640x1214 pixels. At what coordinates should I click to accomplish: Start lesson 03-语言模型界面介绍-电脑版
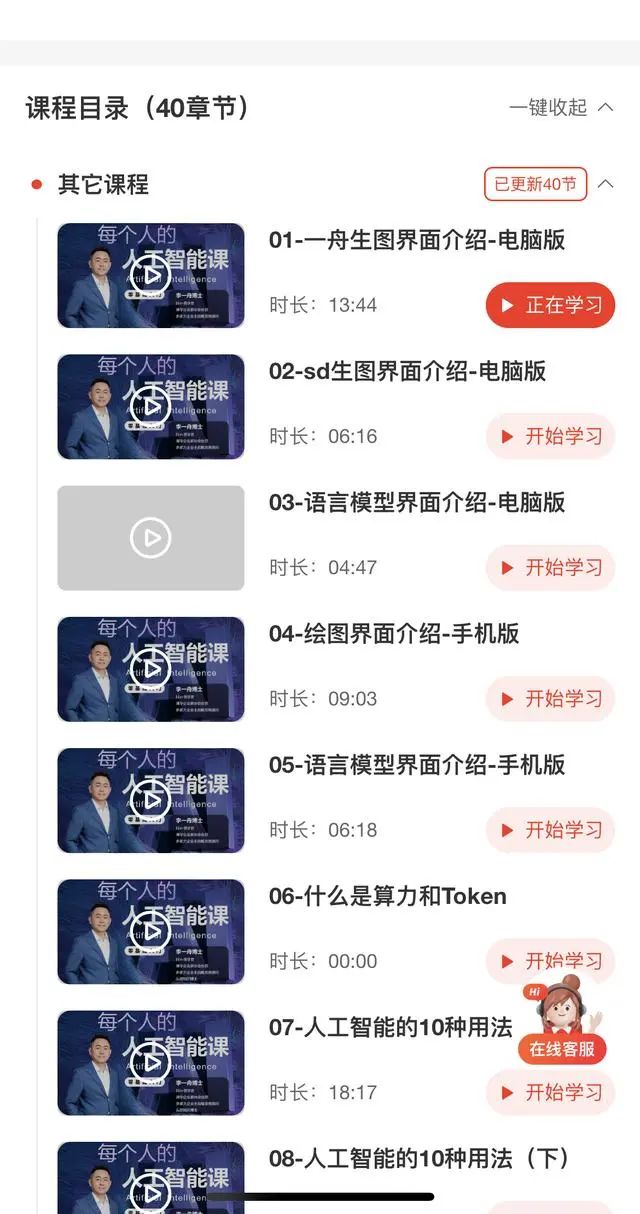550,567
